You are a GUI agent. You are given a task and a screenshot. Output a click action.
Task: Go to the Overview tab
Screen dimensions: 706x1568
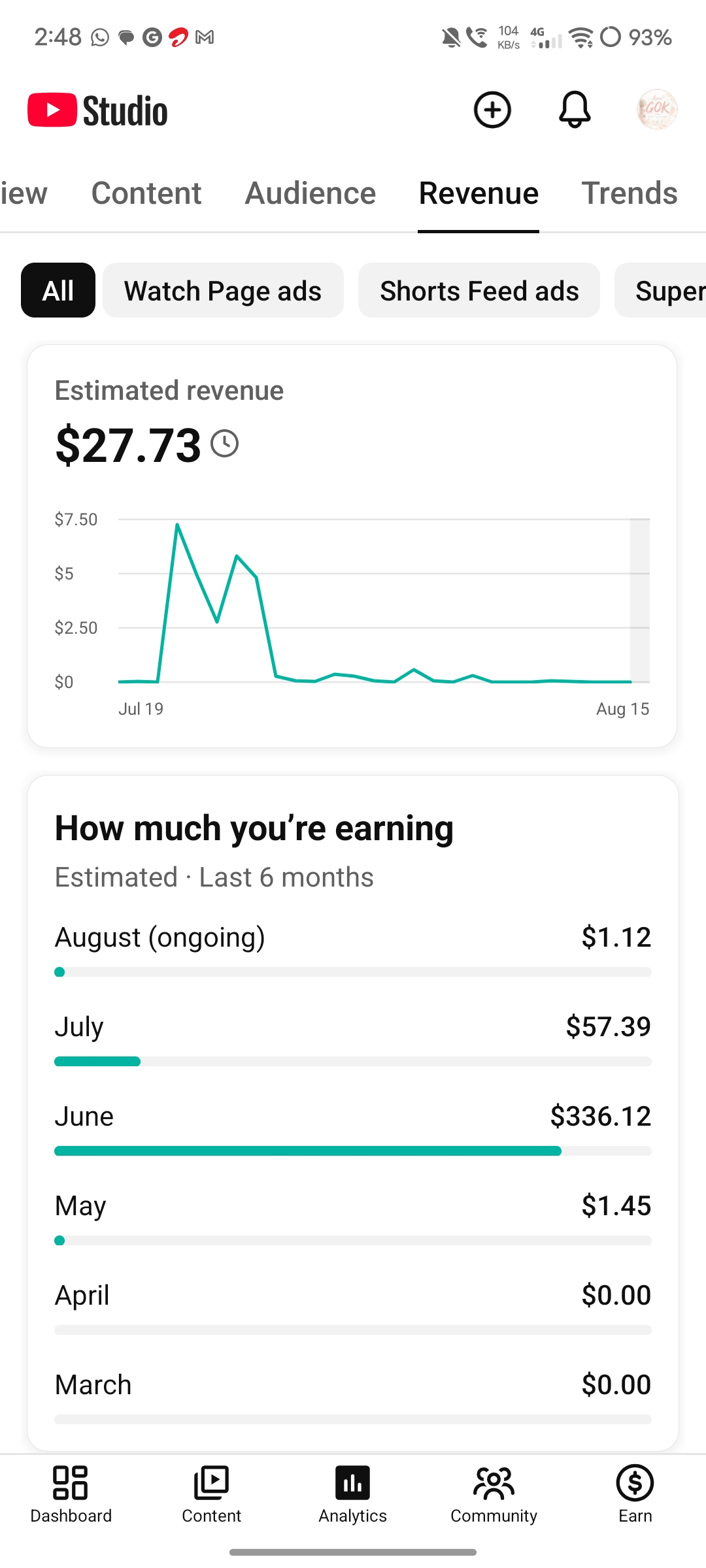[24, 193]
